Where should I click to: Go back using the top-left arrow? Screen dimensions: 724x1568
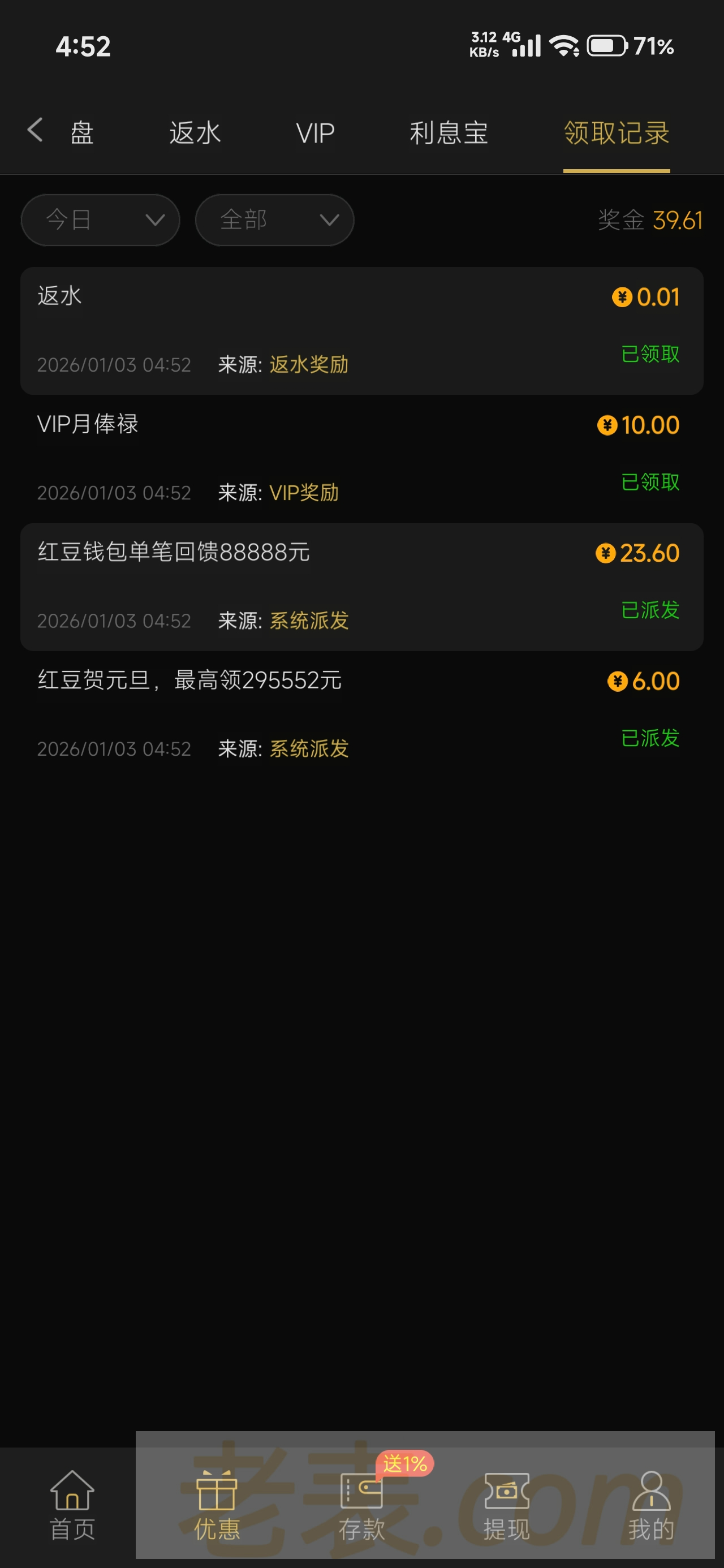click(x=35, y=131)
